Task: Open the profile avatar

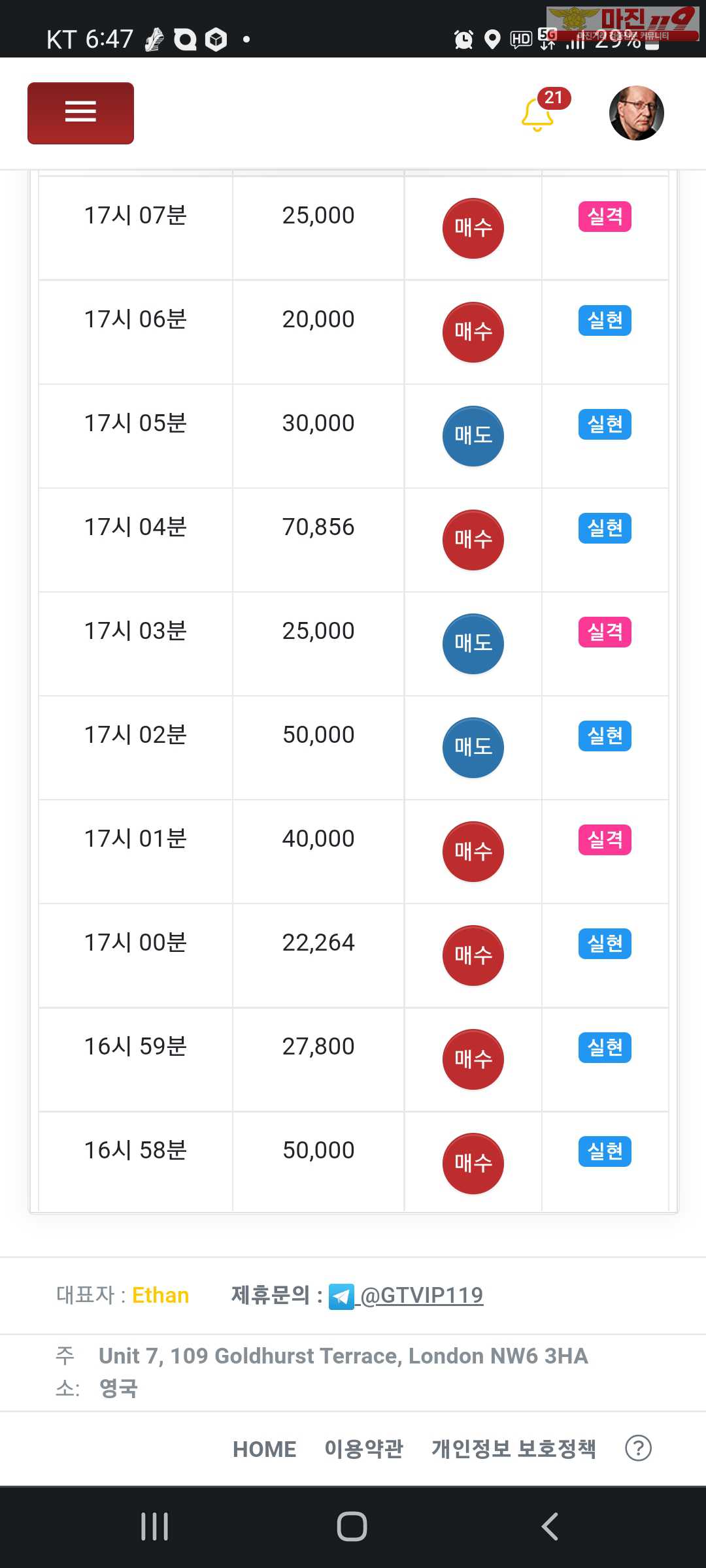Action: click(x=637, y=112)
